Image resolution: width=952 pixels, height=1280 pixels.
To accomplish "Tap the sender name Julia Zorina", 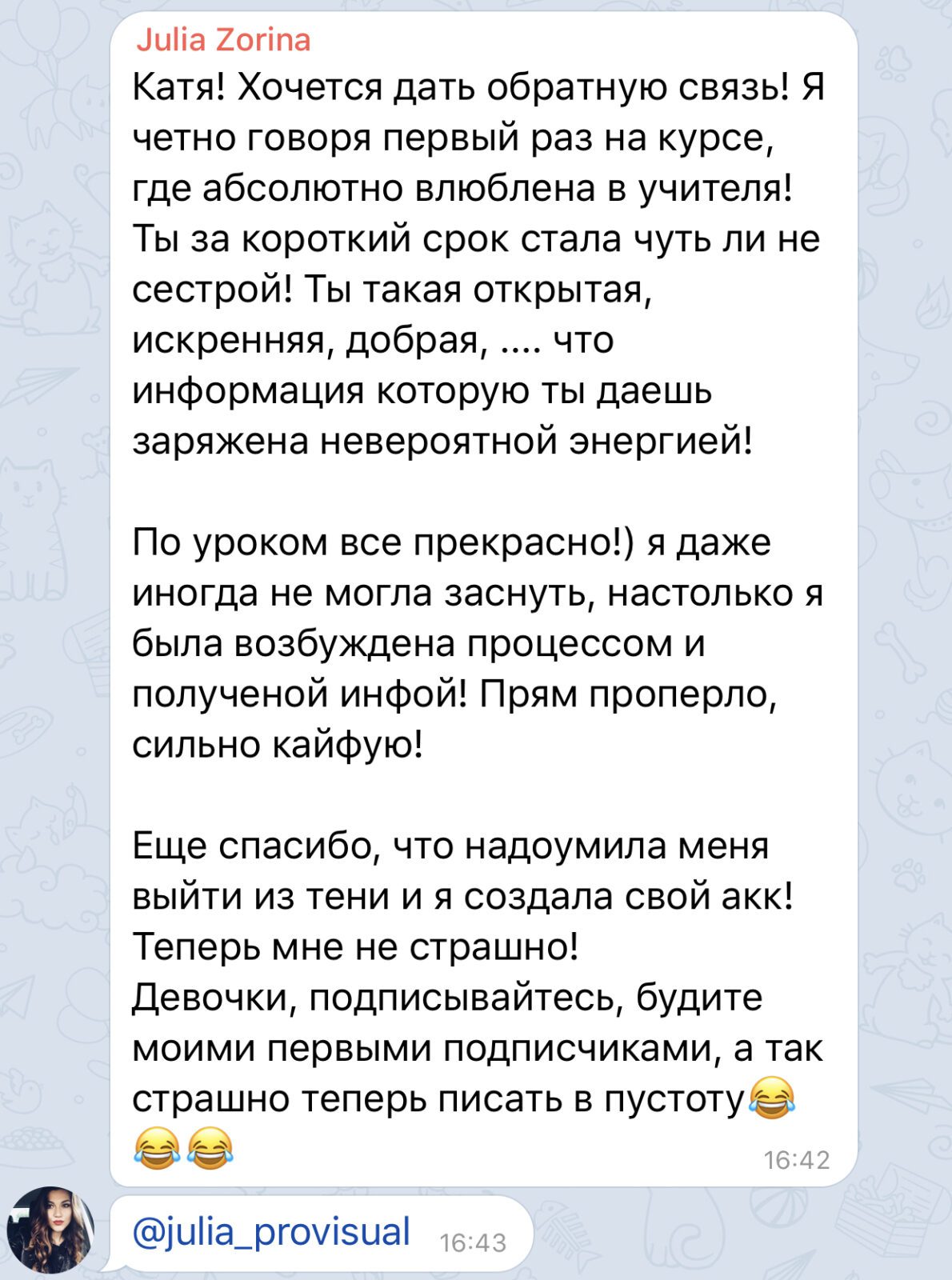I will 223,40.
